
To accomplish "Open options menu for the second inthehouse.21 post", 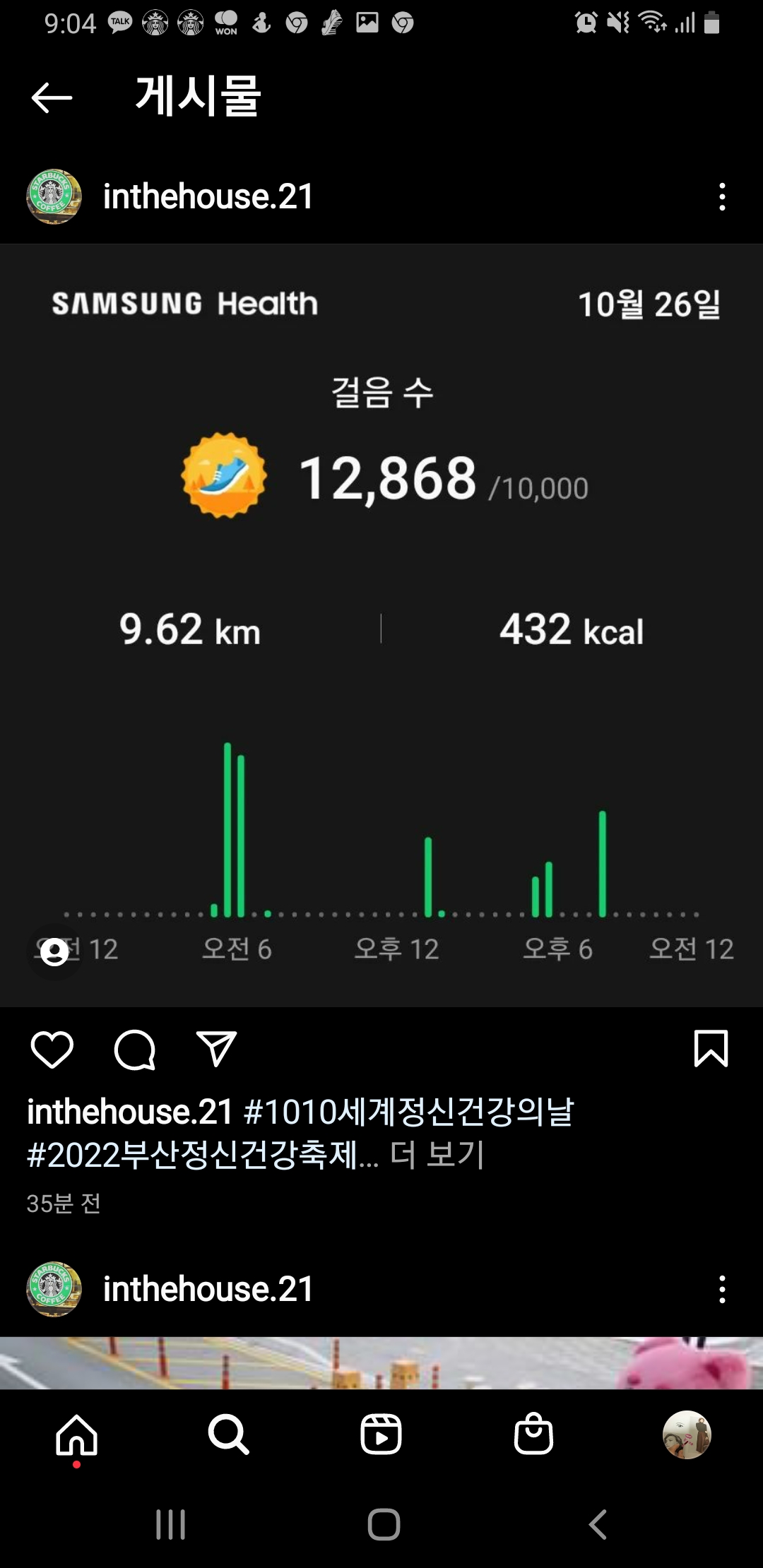I will tap(721, 1289).
